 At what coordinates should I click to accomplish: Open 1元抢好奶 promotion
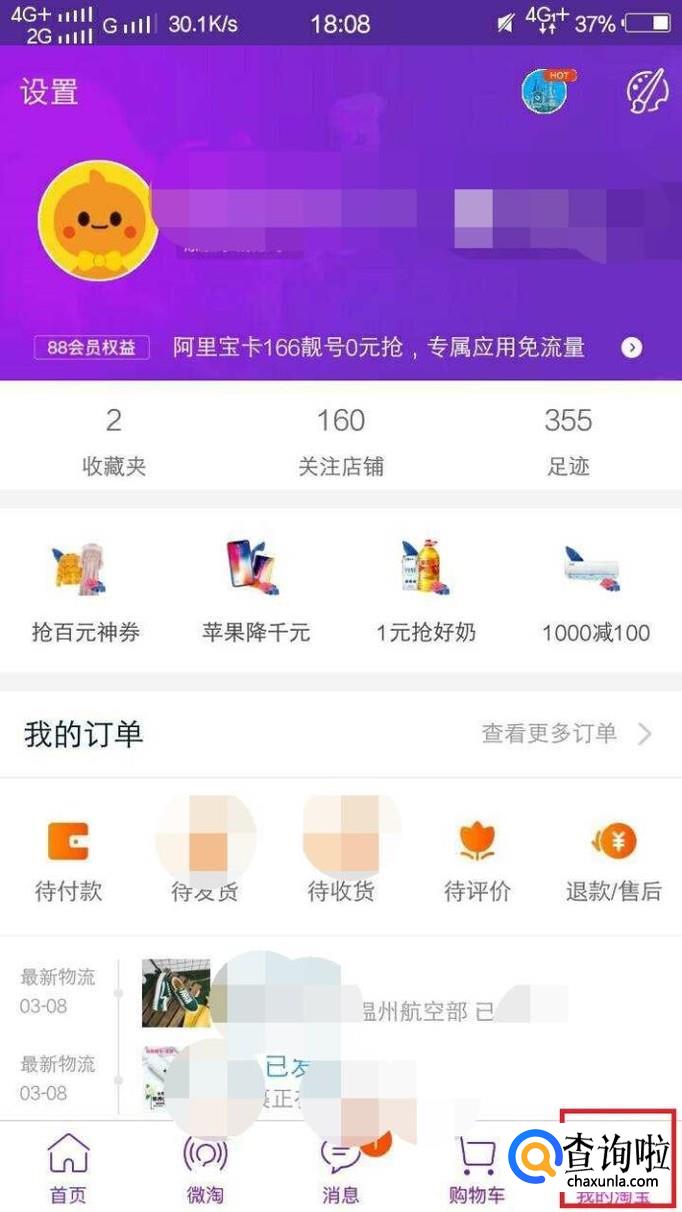pyautogui.click(x=426, y=590)
